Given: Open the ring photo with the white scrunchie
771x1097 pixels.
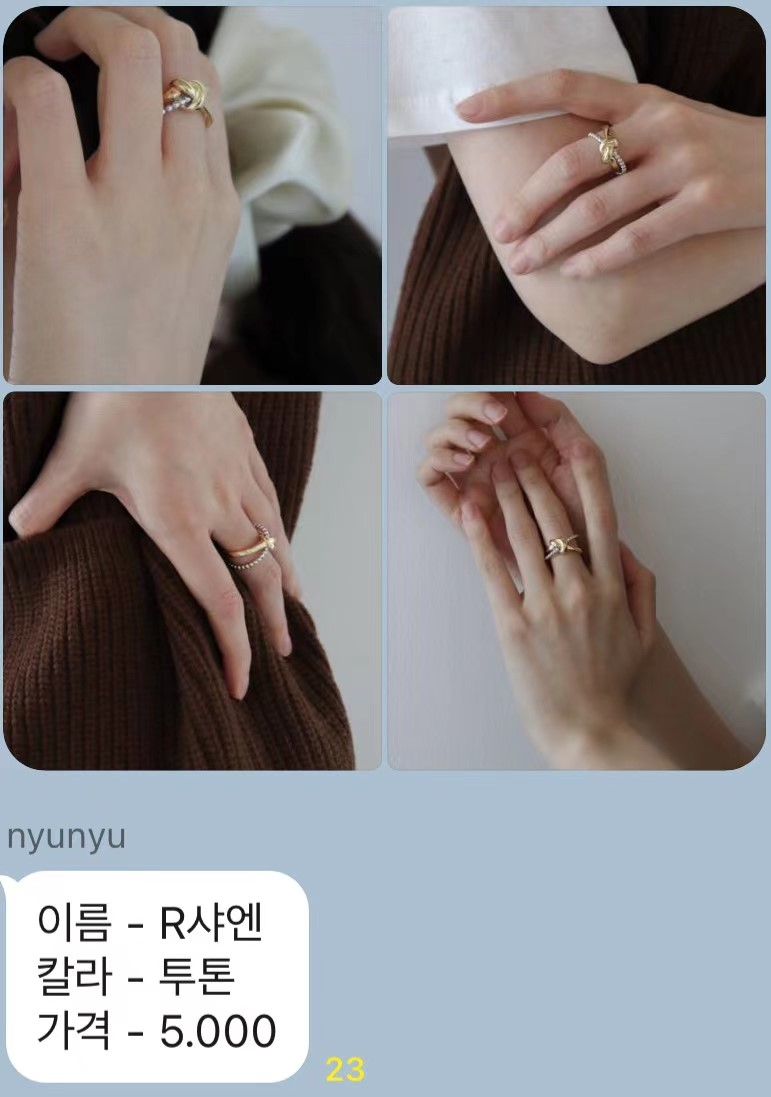Looking at the screenshot, I should [x=192, y=195].
